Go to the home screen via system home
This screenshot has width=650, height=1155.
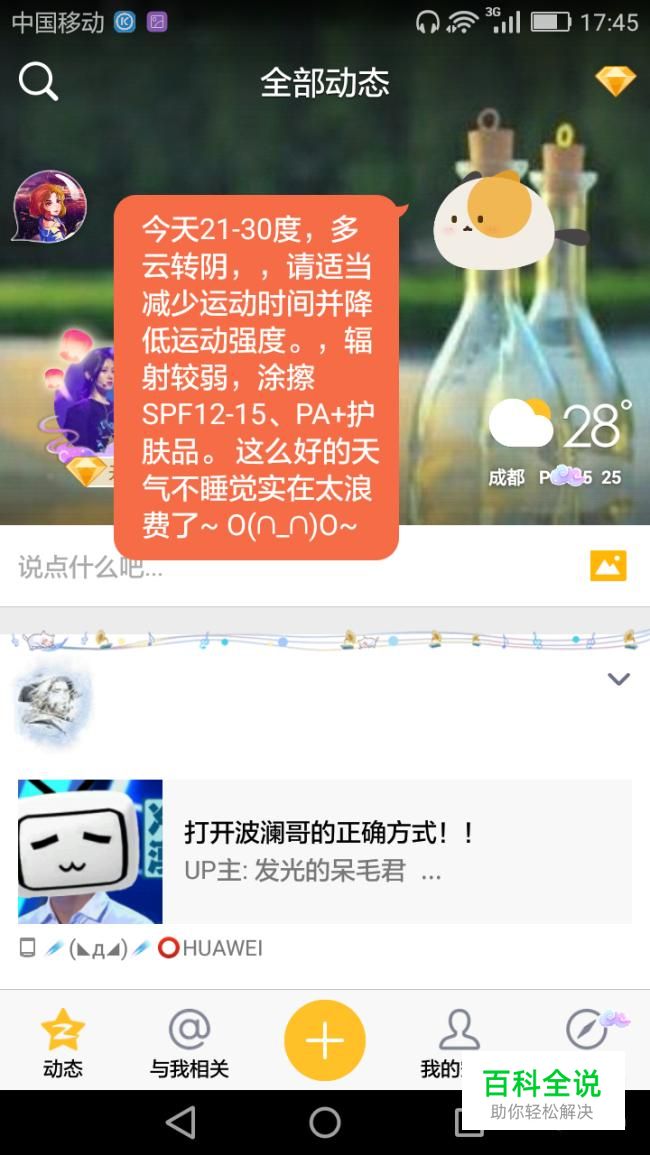coord(325,1122)
